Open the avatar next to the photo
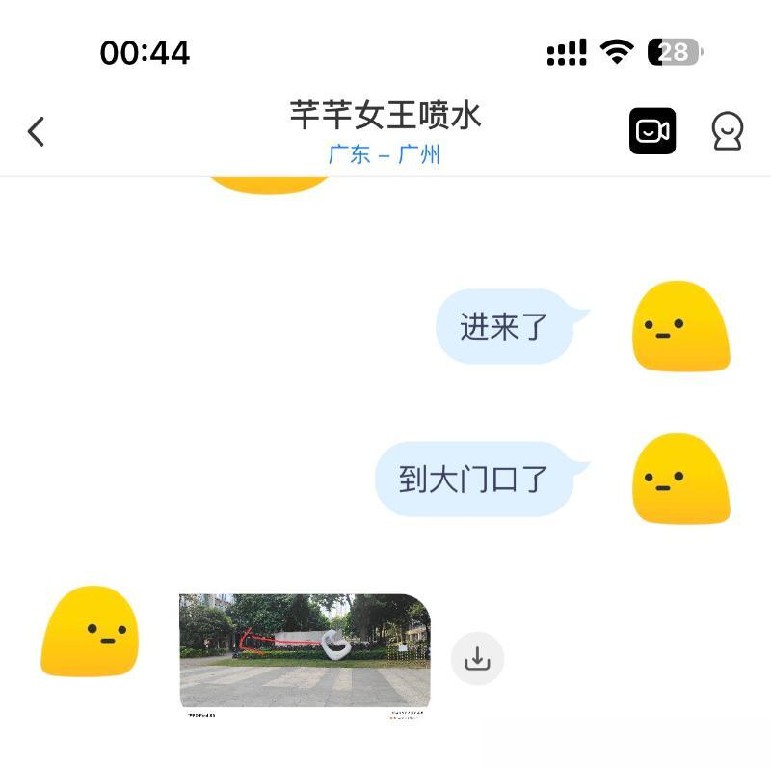 tap(89, 631)
